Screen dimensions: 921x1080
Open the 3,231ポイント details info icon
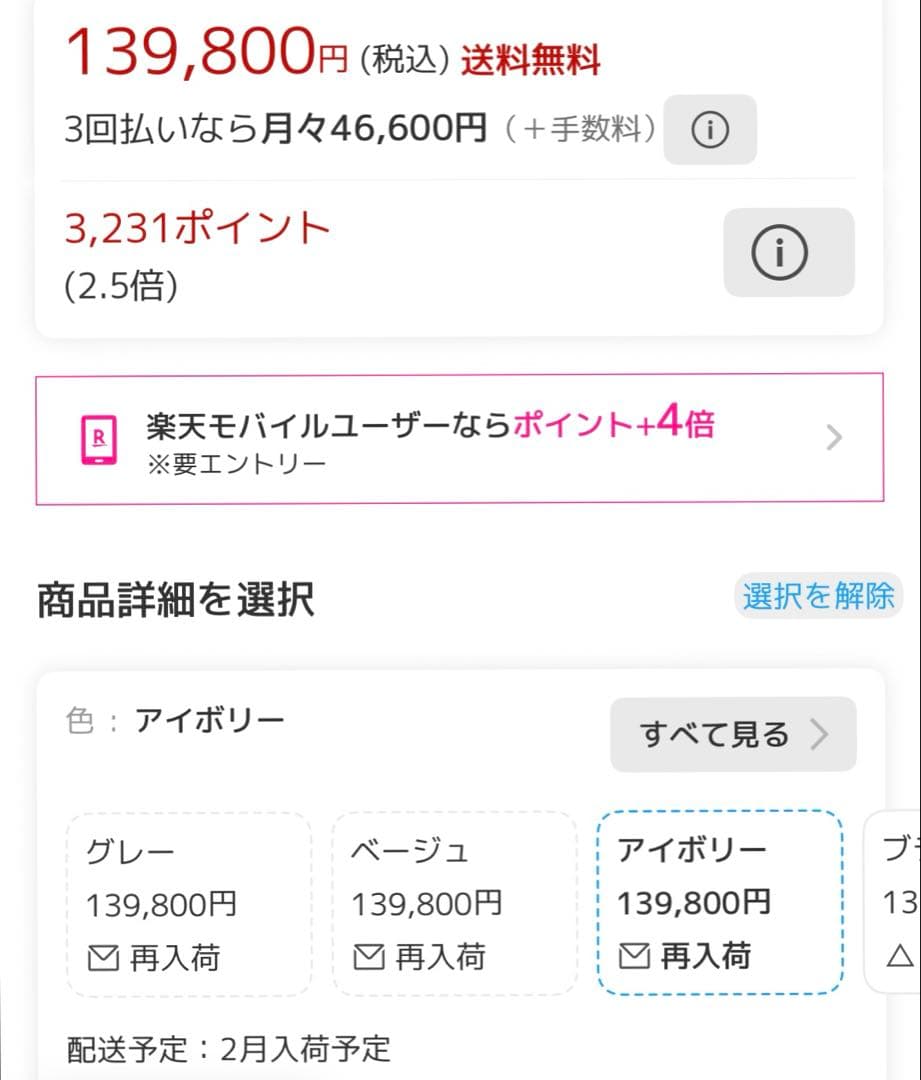point(788,253)
